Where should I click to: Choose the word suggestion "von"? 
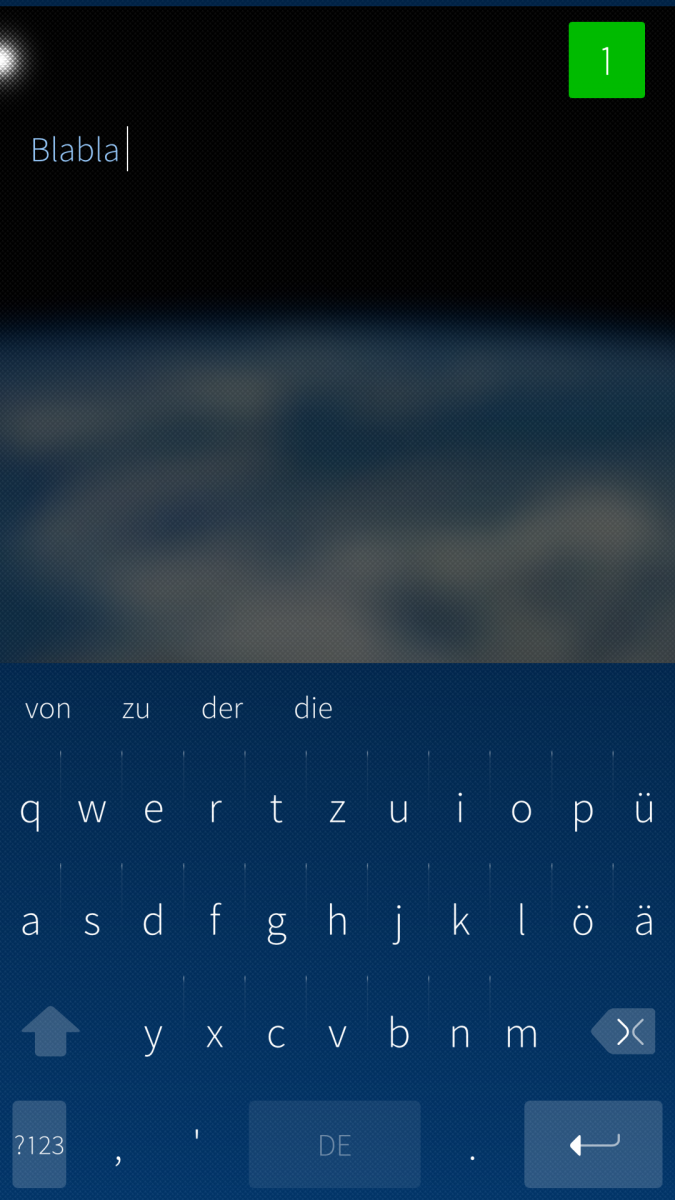tap(48, 709)
